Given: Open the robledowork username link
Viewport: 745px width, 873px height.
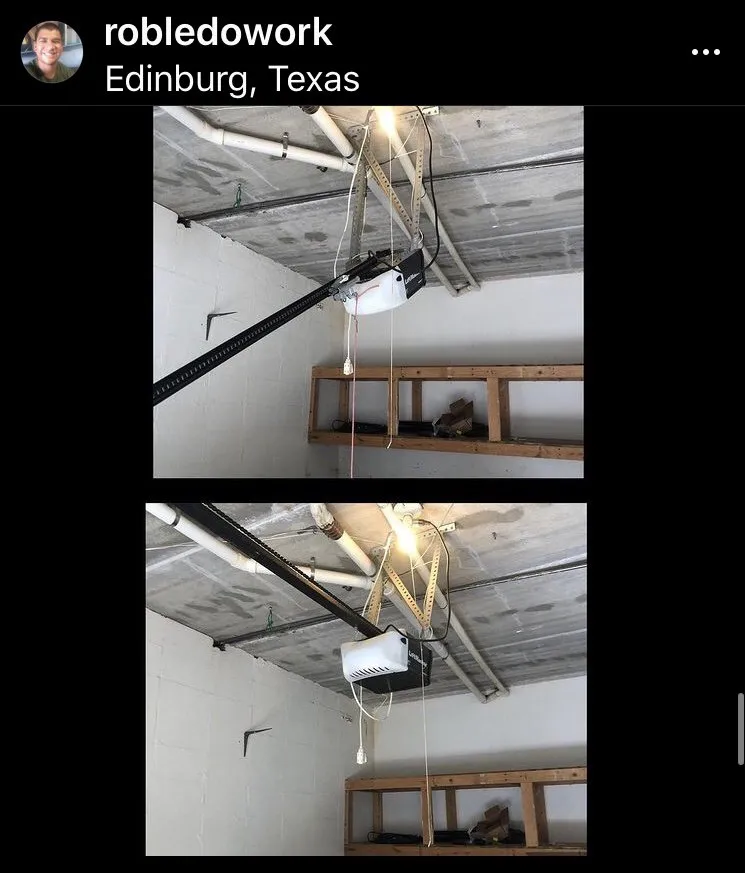Looking at the screenshot, I should coord(217,32).
